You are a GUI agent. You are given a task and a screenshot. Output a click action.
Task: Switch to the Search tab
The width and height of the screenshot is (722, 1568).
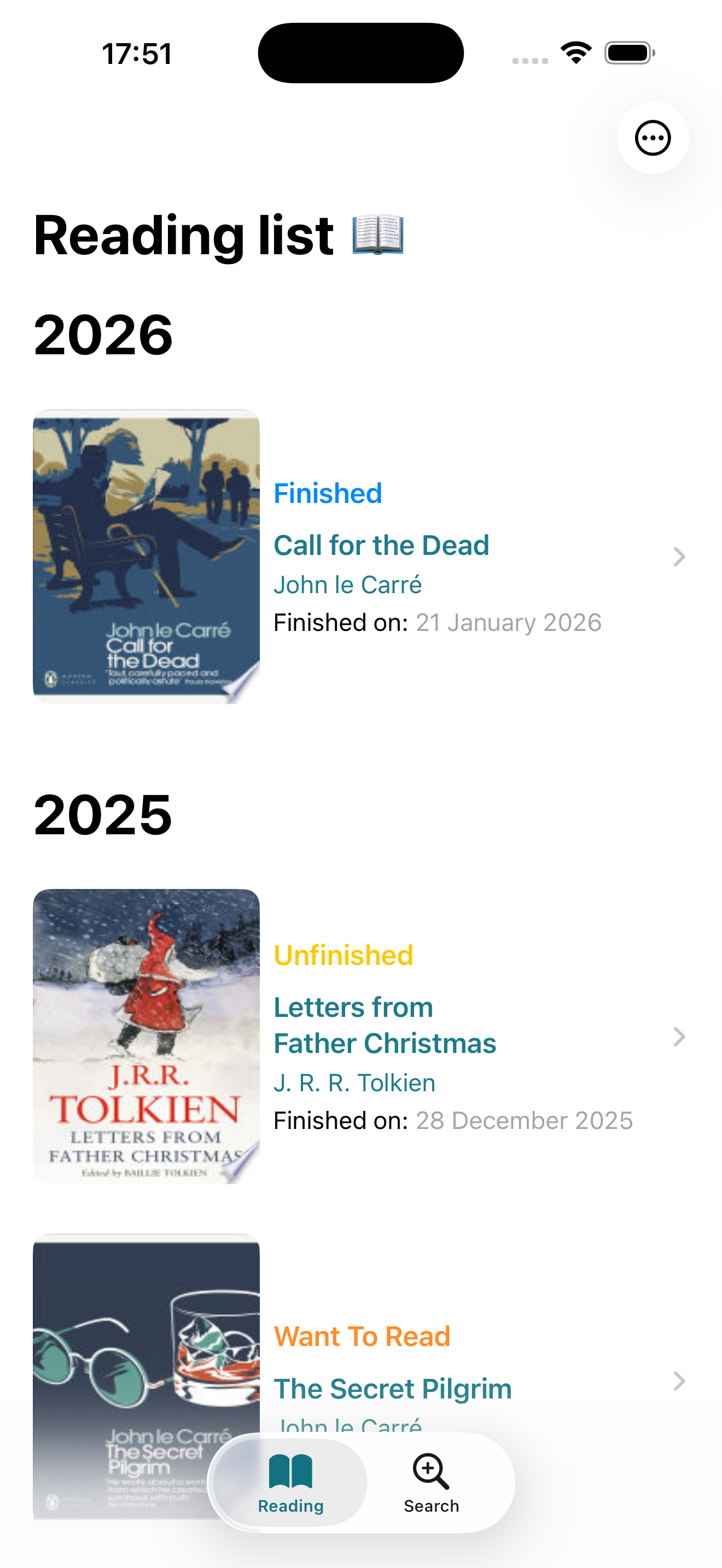(431, 1483)
